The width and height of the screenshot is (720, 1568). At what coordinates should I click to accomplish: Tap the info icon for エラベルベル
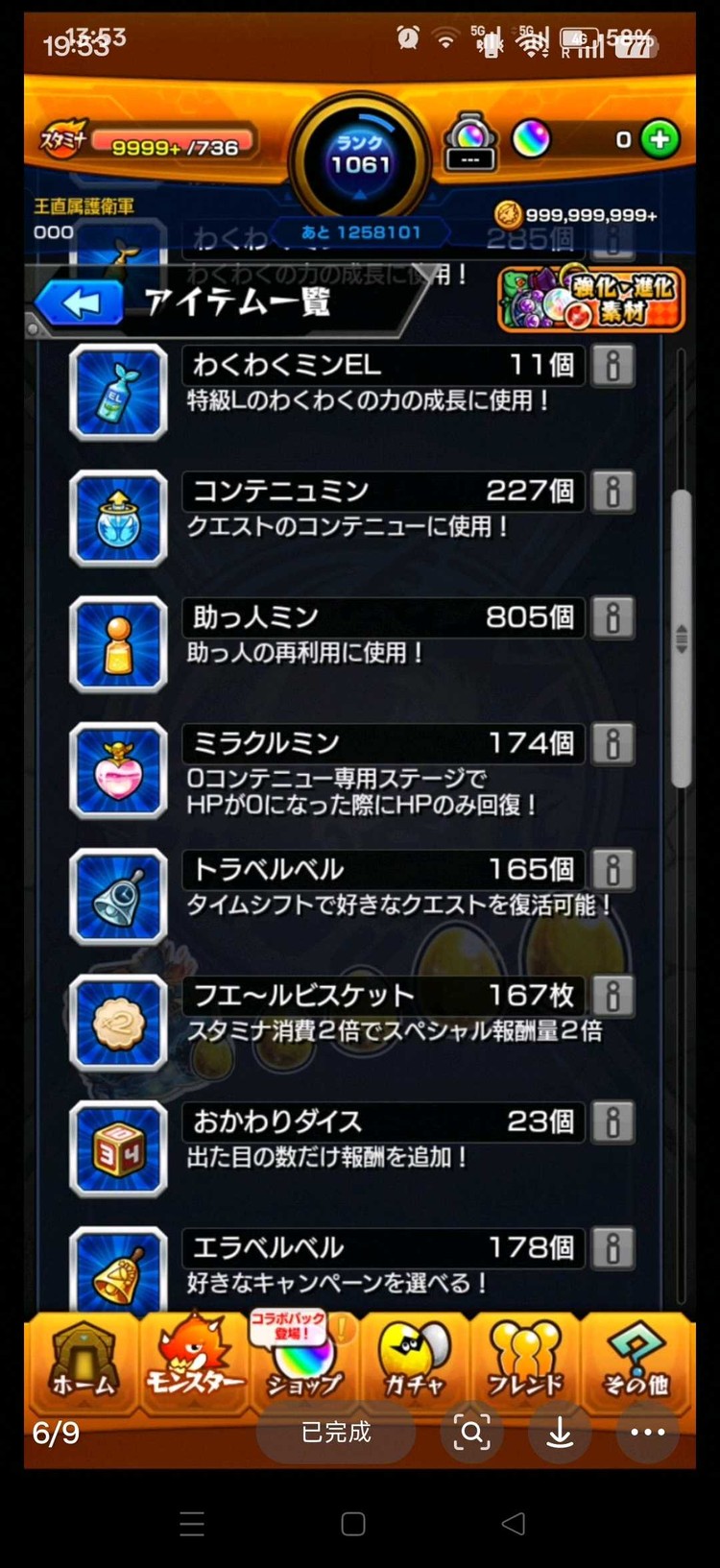pos(612,1248)
